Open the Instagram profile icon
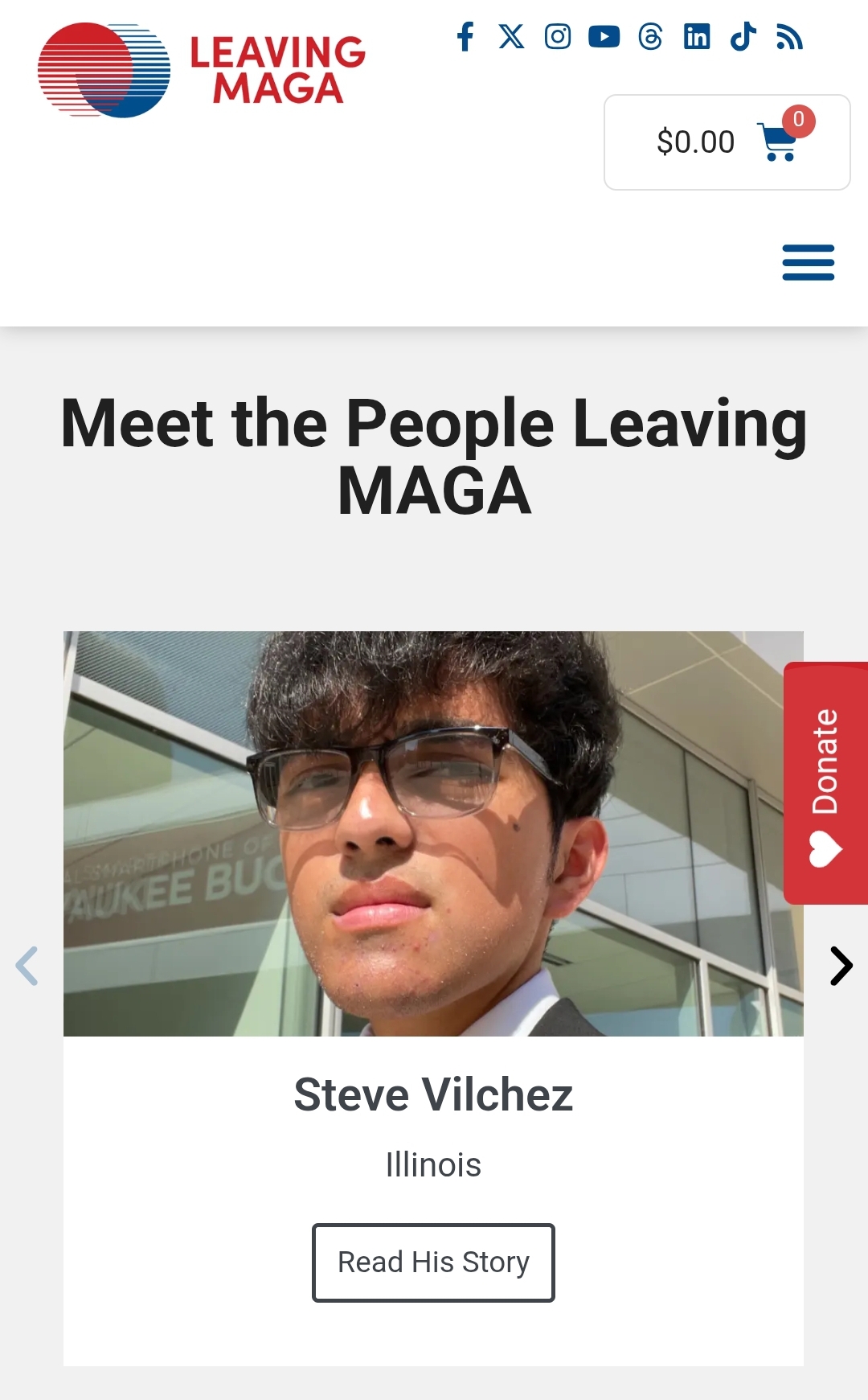868x1400 pixels. [x=558, y=37]
